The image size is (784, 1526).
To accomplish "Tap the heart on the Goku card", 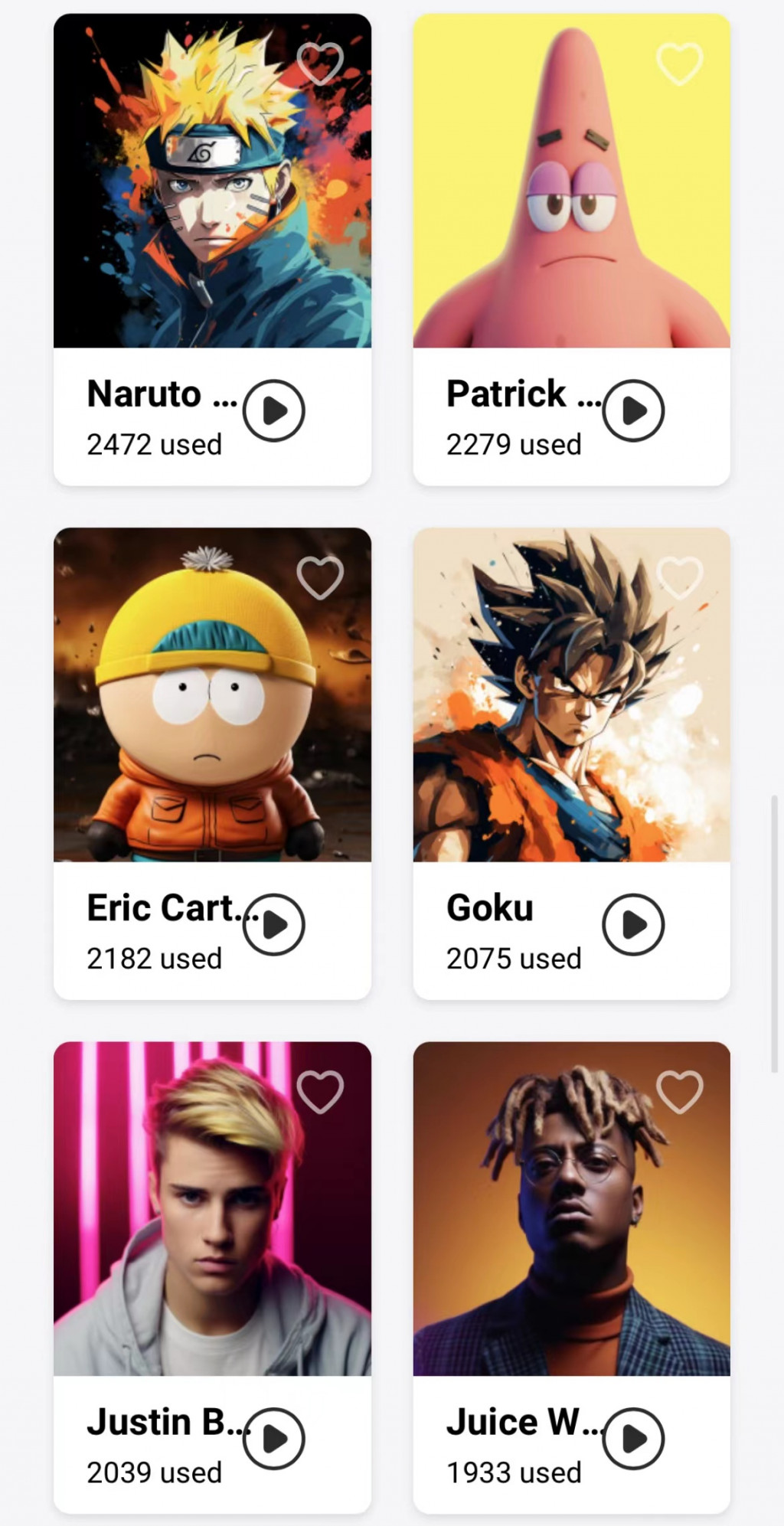I will pos(679,577).
